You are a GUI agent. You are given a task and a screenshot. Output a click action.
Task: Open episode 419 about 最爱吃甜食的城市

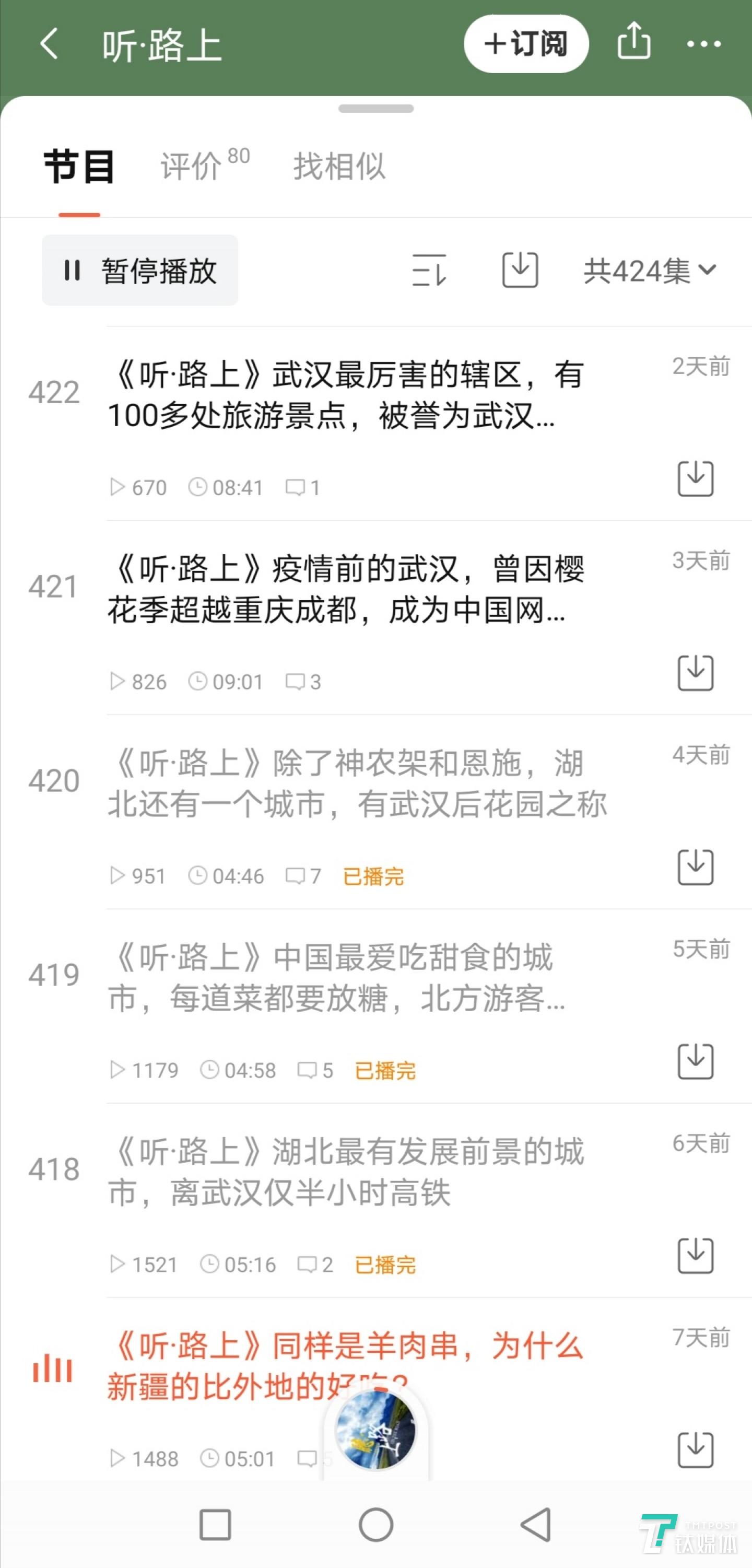(338, 978)
